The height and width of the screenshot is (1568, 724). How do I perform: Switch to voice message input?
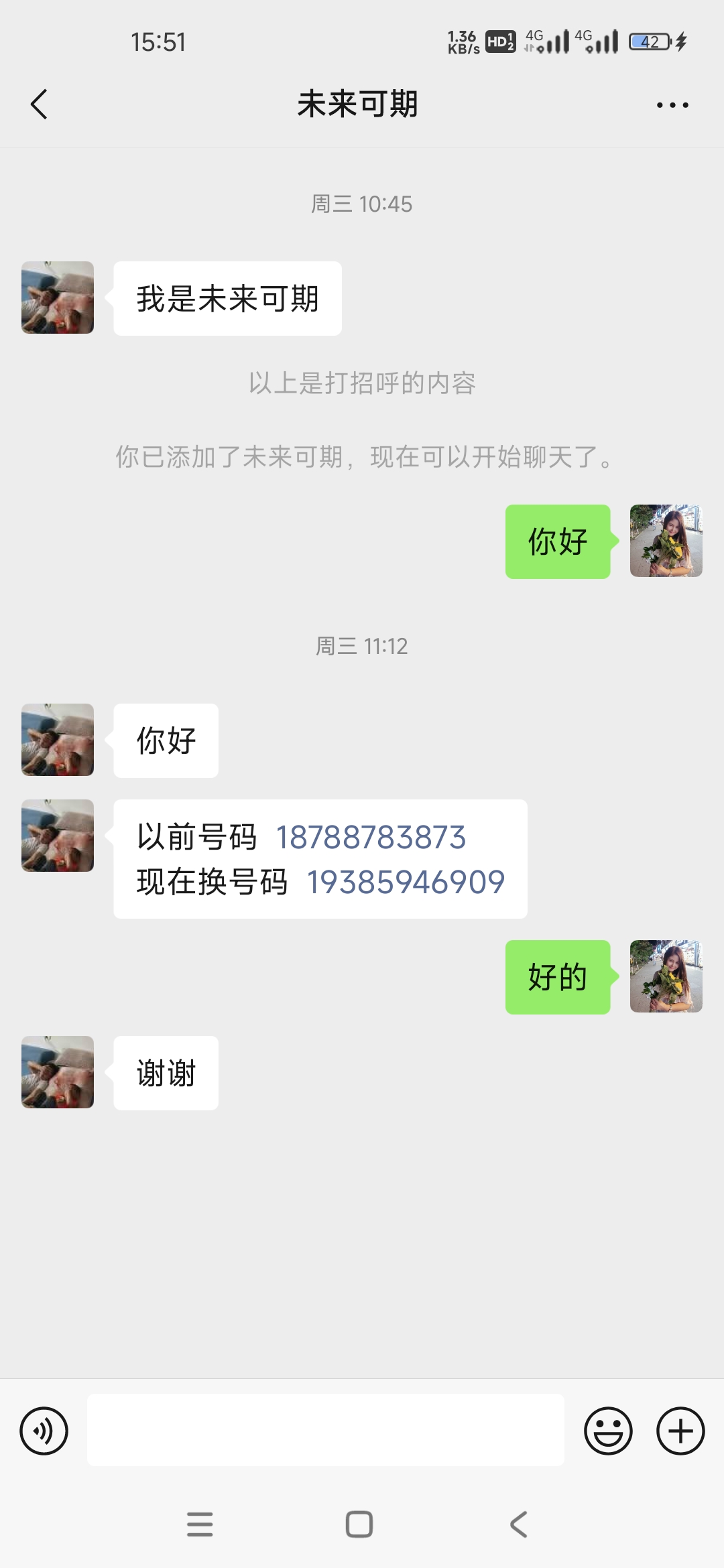44,1431
